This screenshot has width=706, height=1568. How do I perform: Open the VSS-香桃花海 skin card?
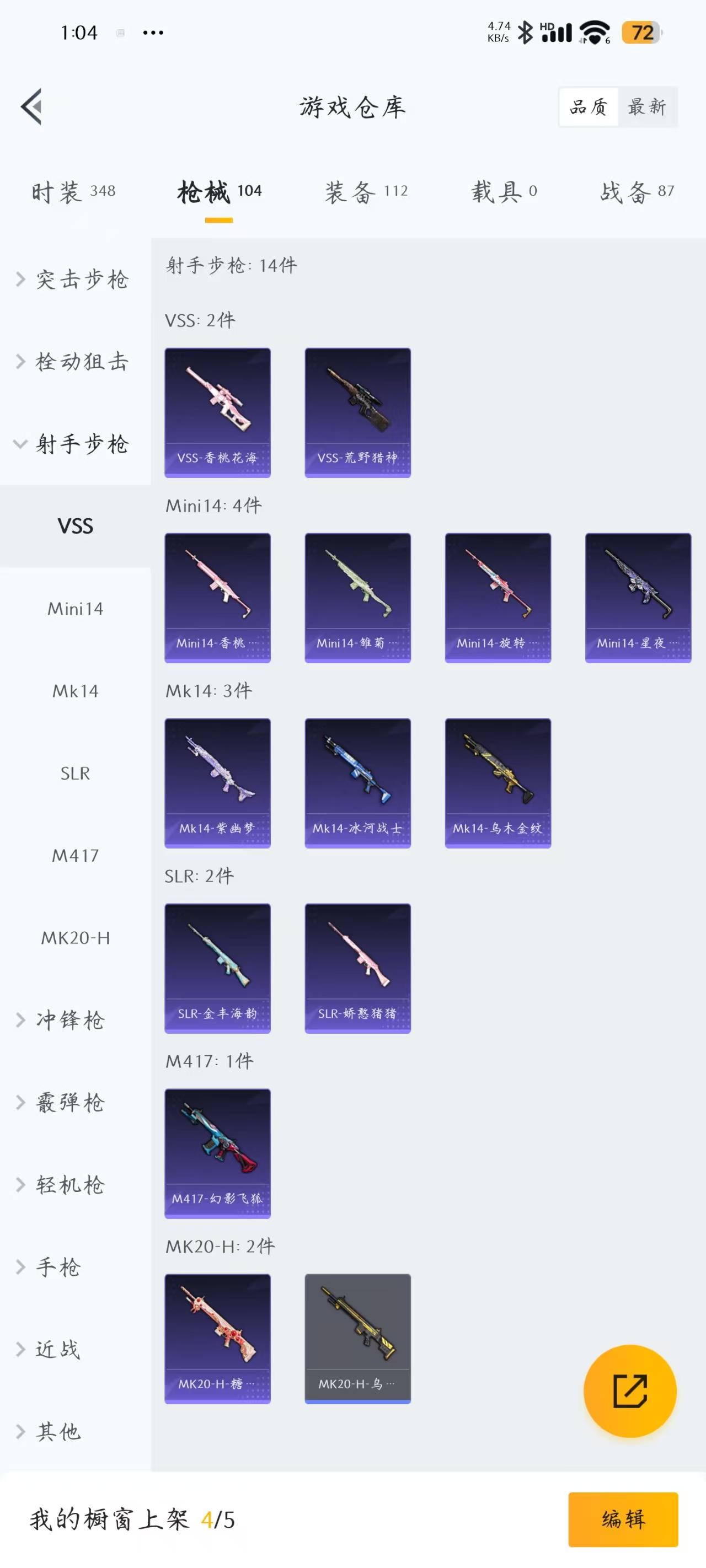click(217, 412)
